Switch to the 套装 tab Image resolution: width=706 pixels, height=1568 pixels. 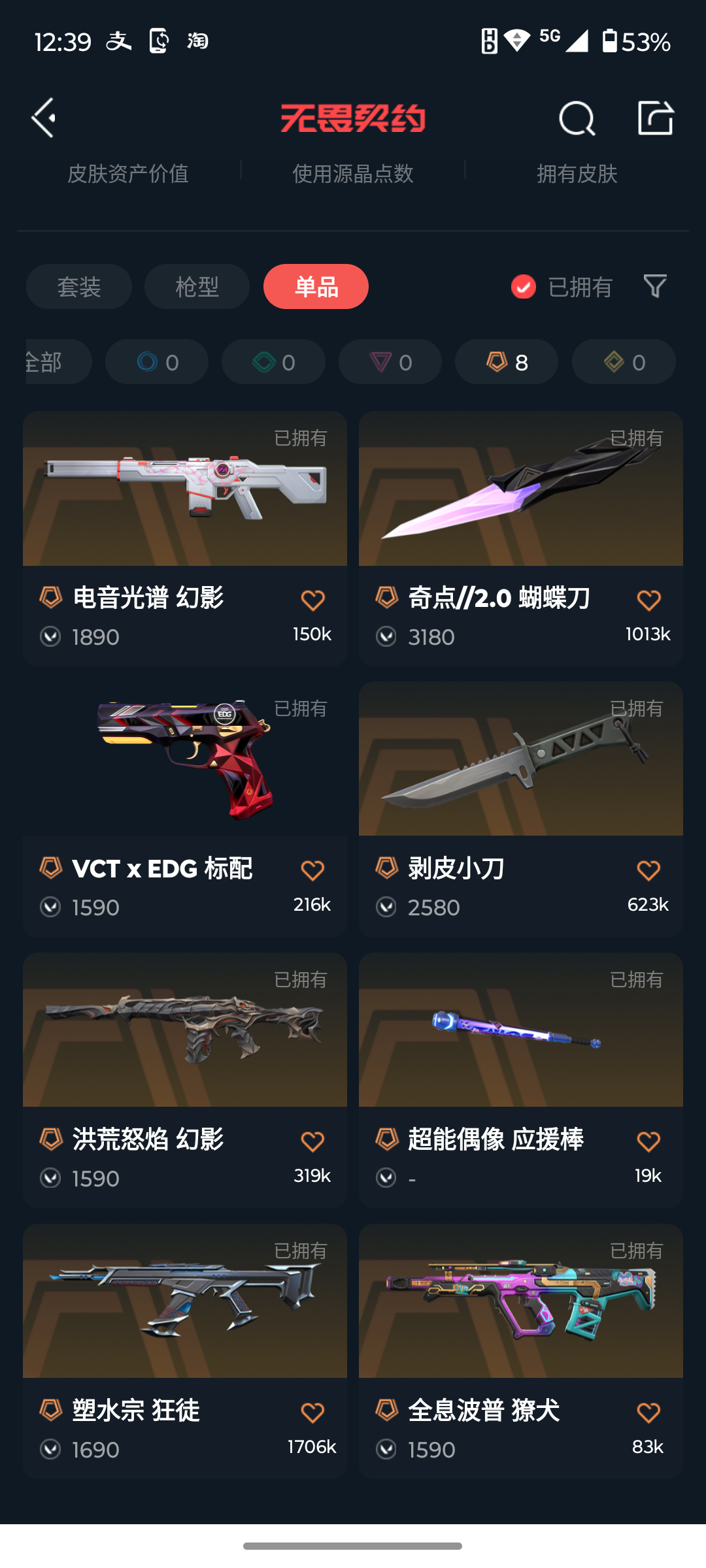[79, 287]
